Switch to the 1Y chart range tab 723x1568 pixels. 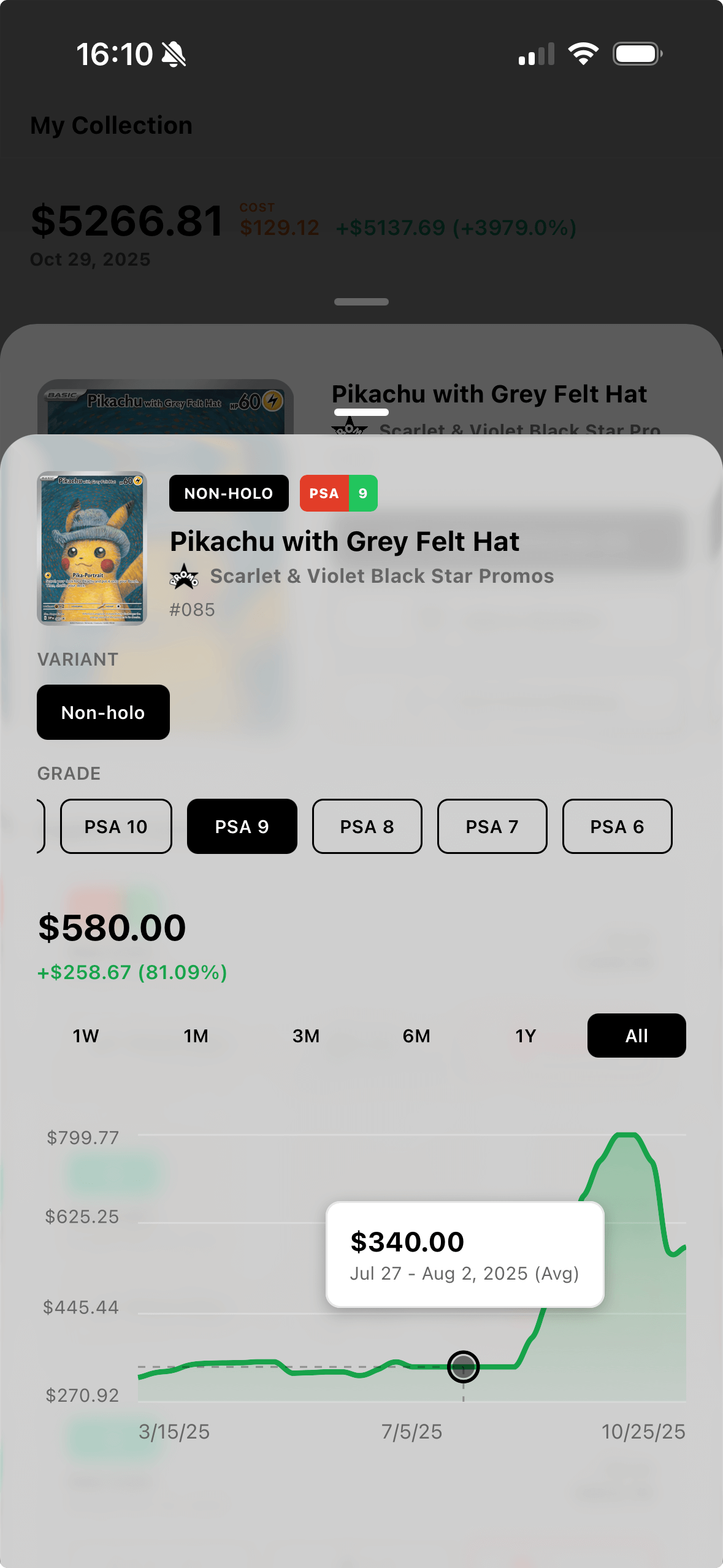coord(526,1036)
